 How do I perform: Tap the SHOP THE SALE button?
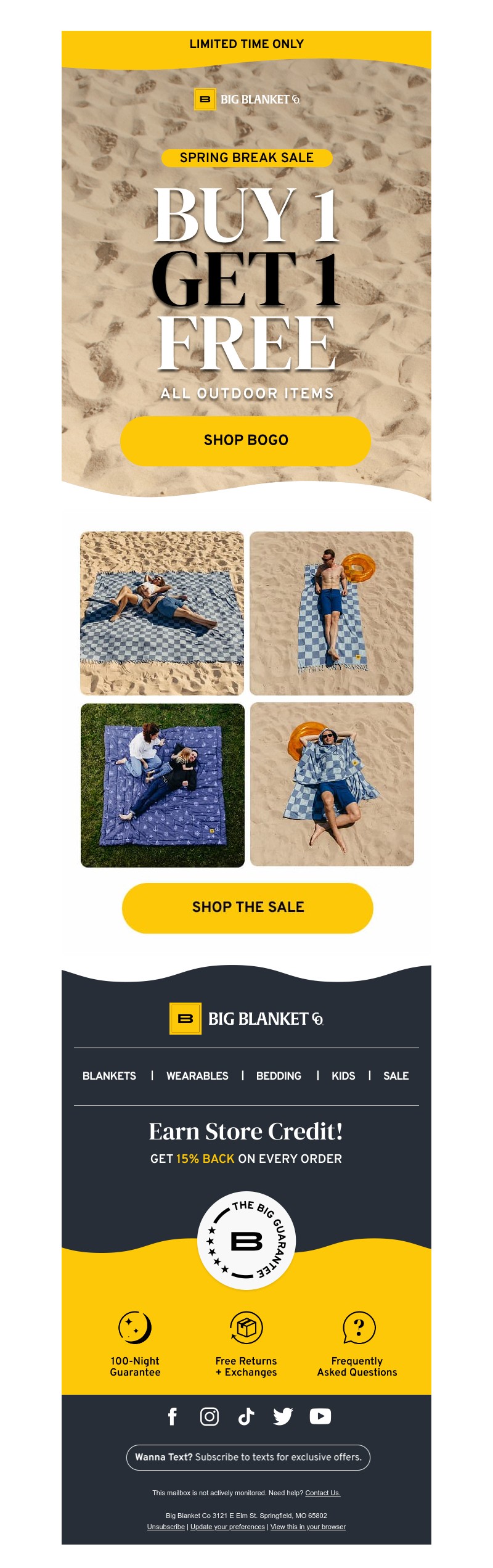[247, 907]
